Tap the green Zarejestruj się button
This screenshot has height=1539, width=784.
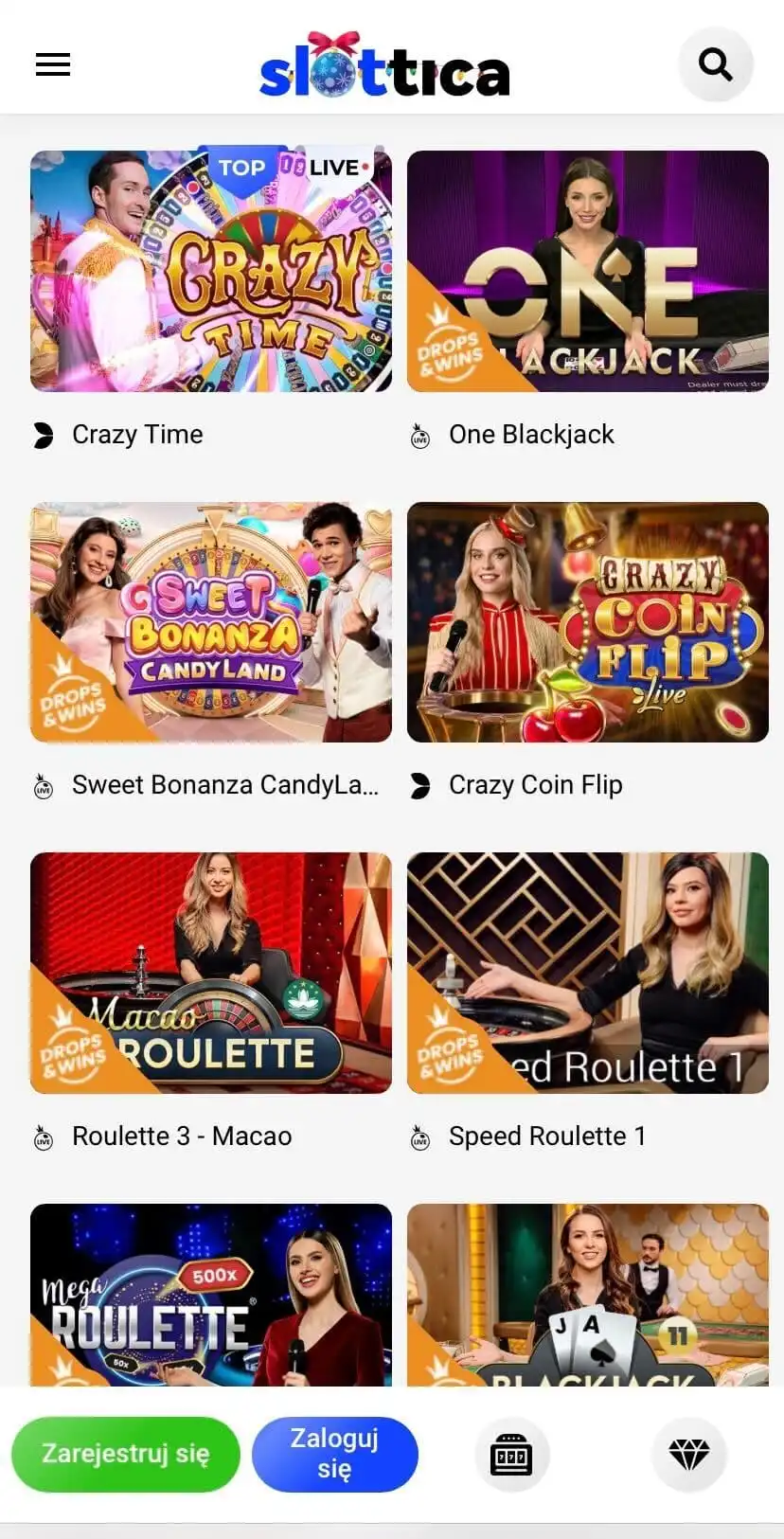coord(125,1454)
